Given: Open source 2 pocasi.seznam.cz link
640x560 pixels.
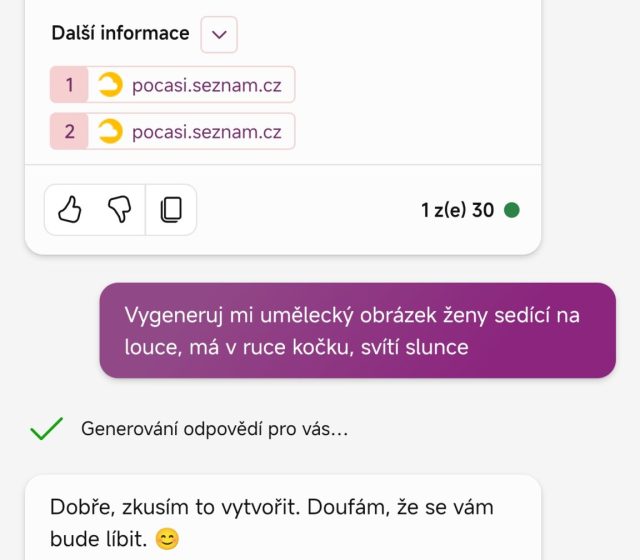Looking at the screenshot, I should point(205,131).
